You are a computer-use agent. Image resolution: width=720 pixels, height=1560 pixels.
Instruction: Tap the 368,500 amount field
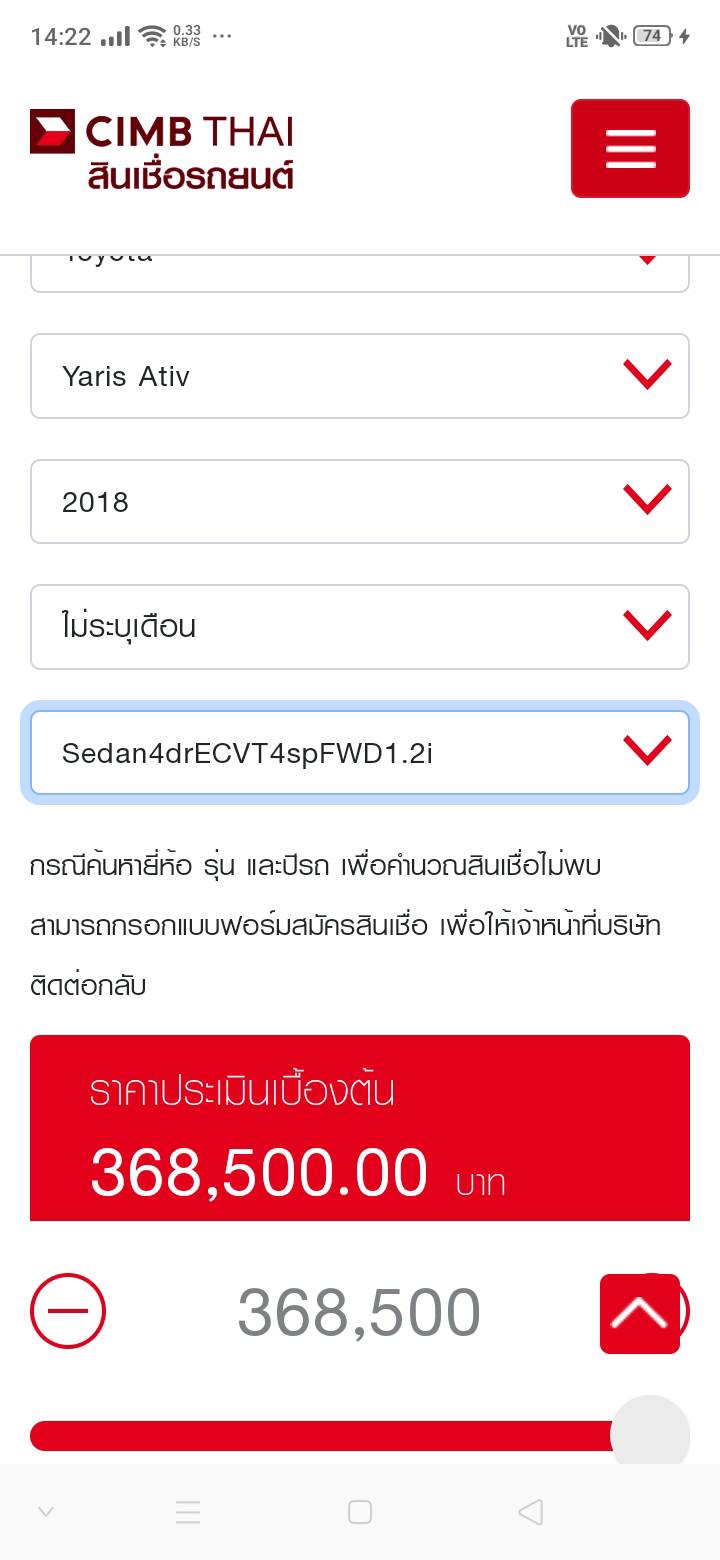[x=358, y=1312]
